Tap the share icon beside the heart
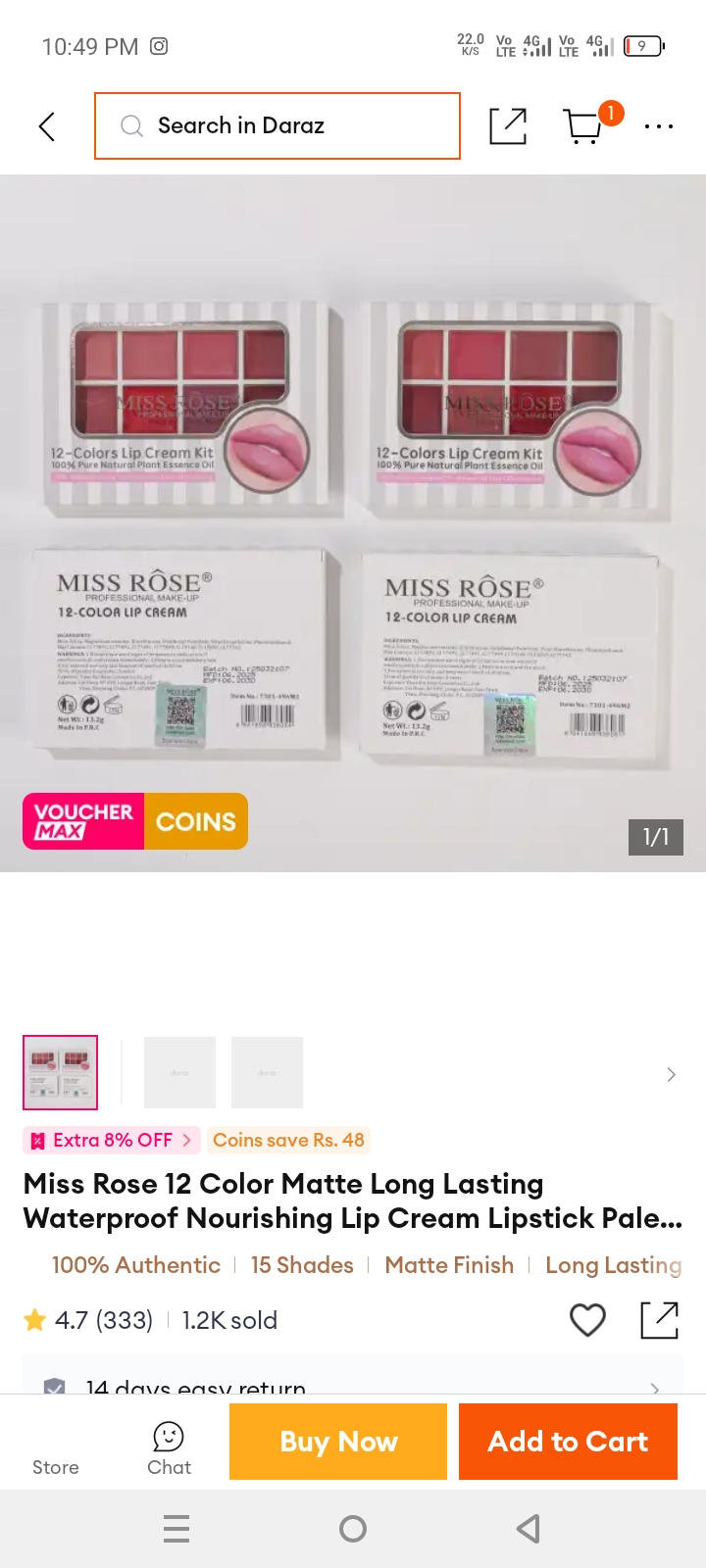The image size is (706, 1568). (659, 1320)
